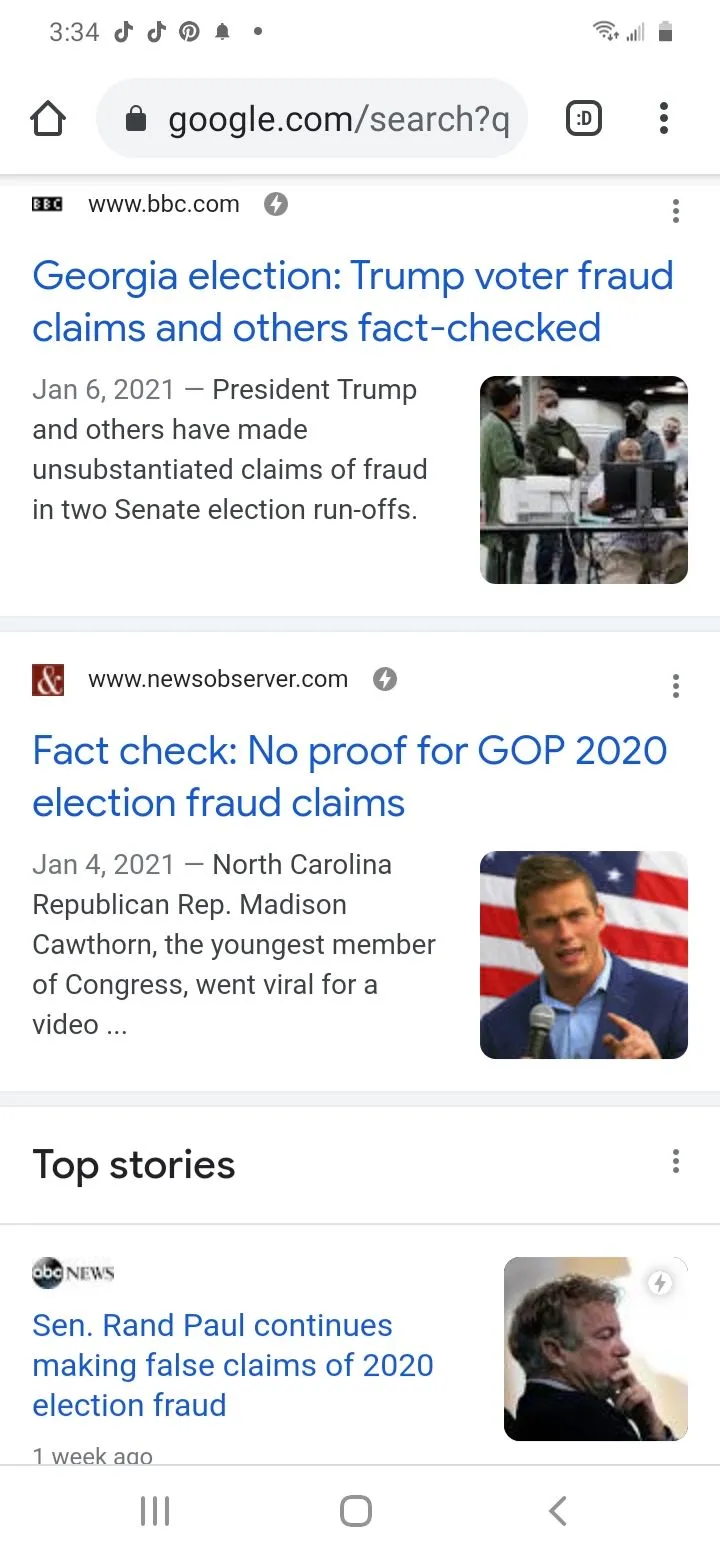Tap the Madison Cawthorn photo thumbnail
Screen dimensions: 720x1560
coord(584,955)
